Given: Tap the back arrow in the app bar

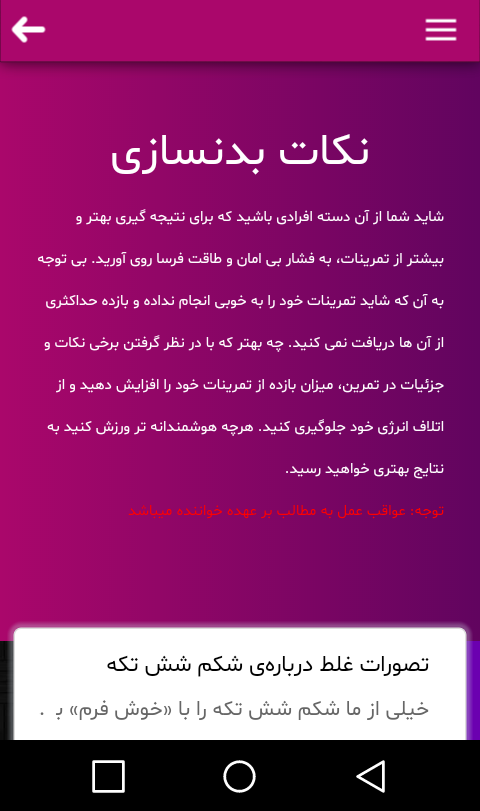Looking at the screenshot, I should [x=28, y=29].
